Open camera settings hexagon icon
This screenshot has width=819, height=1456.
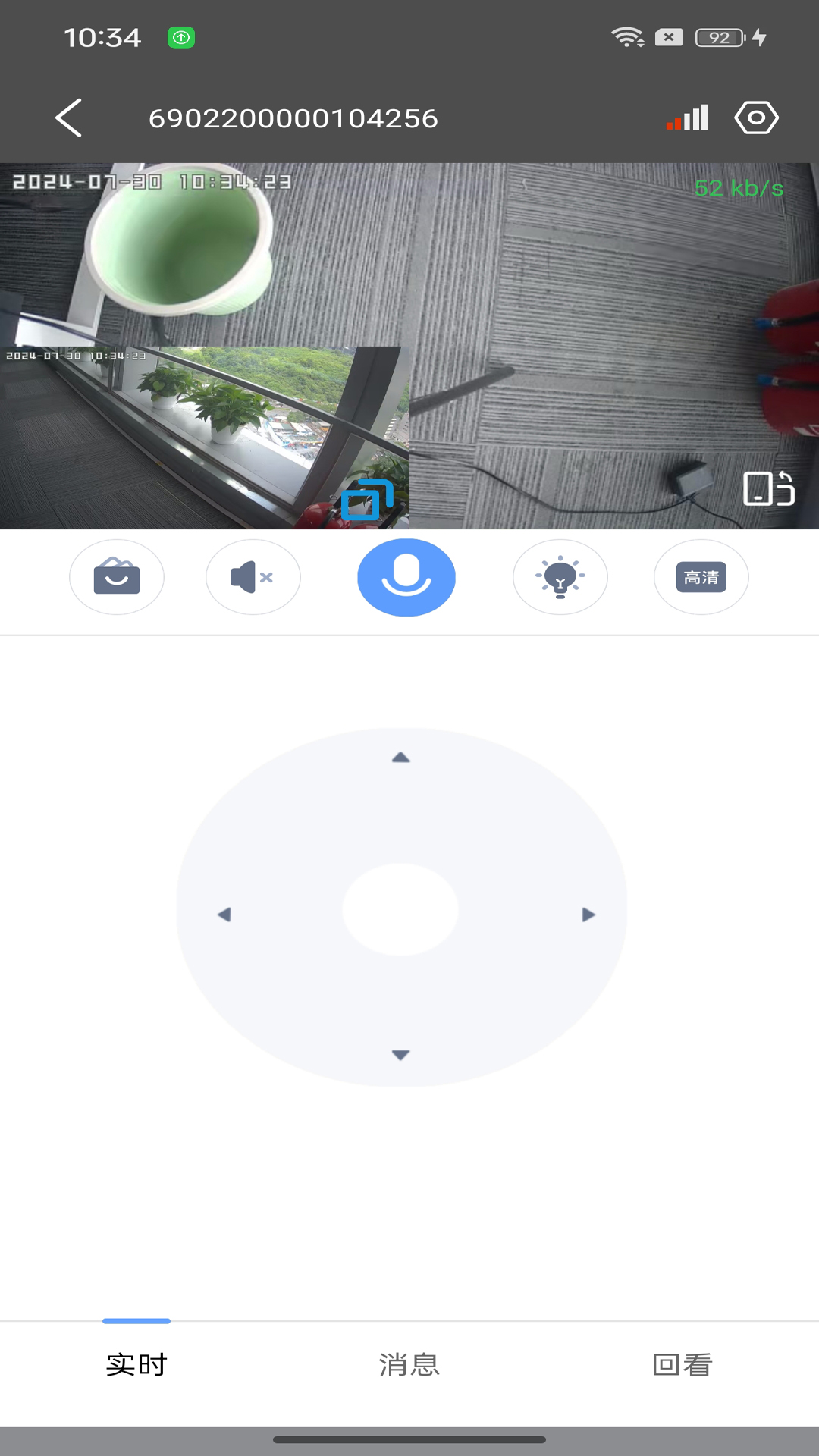click(x=756, y=118)
